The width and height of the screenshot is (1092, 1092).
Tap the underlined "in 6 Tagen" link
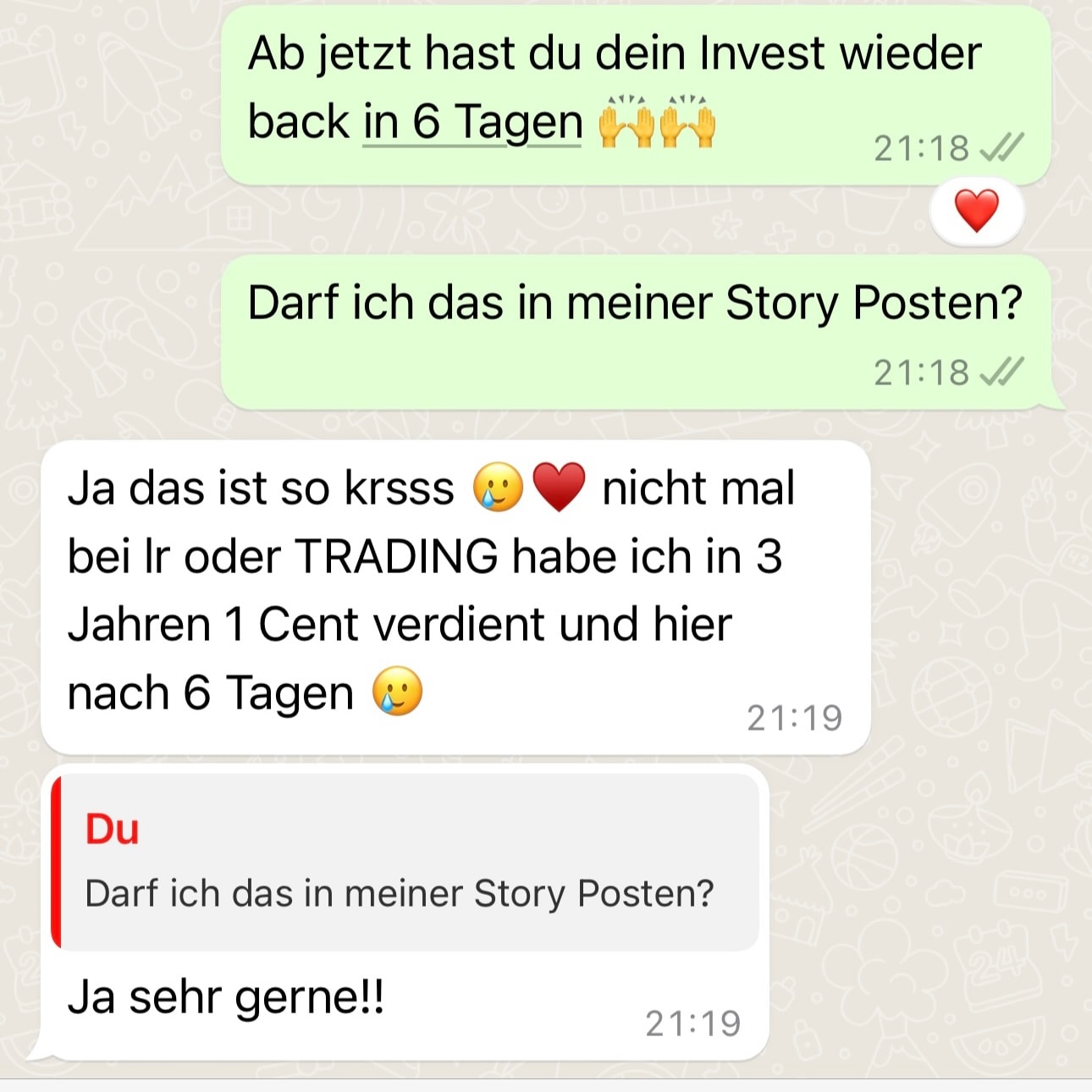(472, 123)
